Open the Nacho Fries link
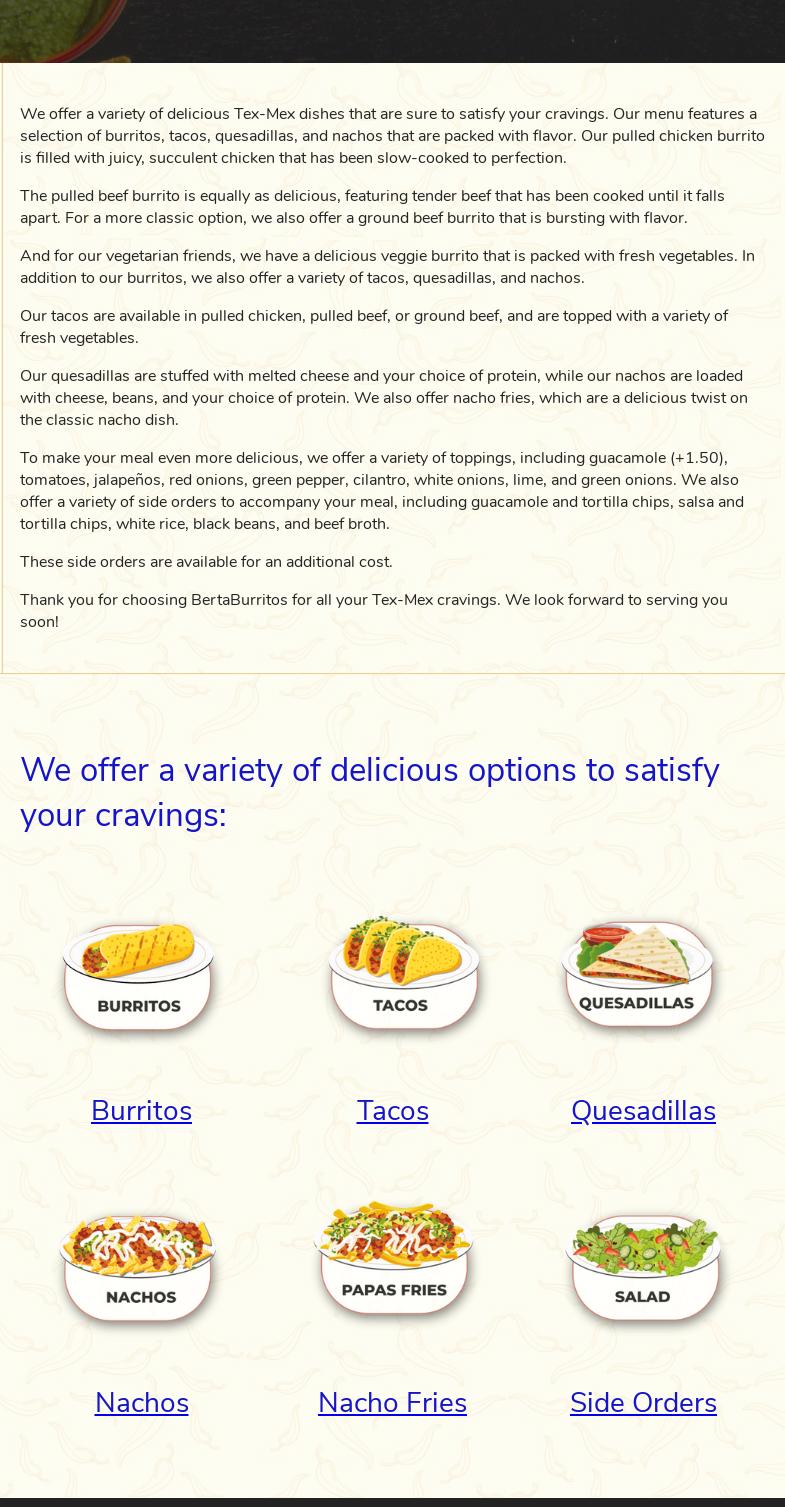Viewport: 785px width, 1507px height. [x=392, y=1403]
